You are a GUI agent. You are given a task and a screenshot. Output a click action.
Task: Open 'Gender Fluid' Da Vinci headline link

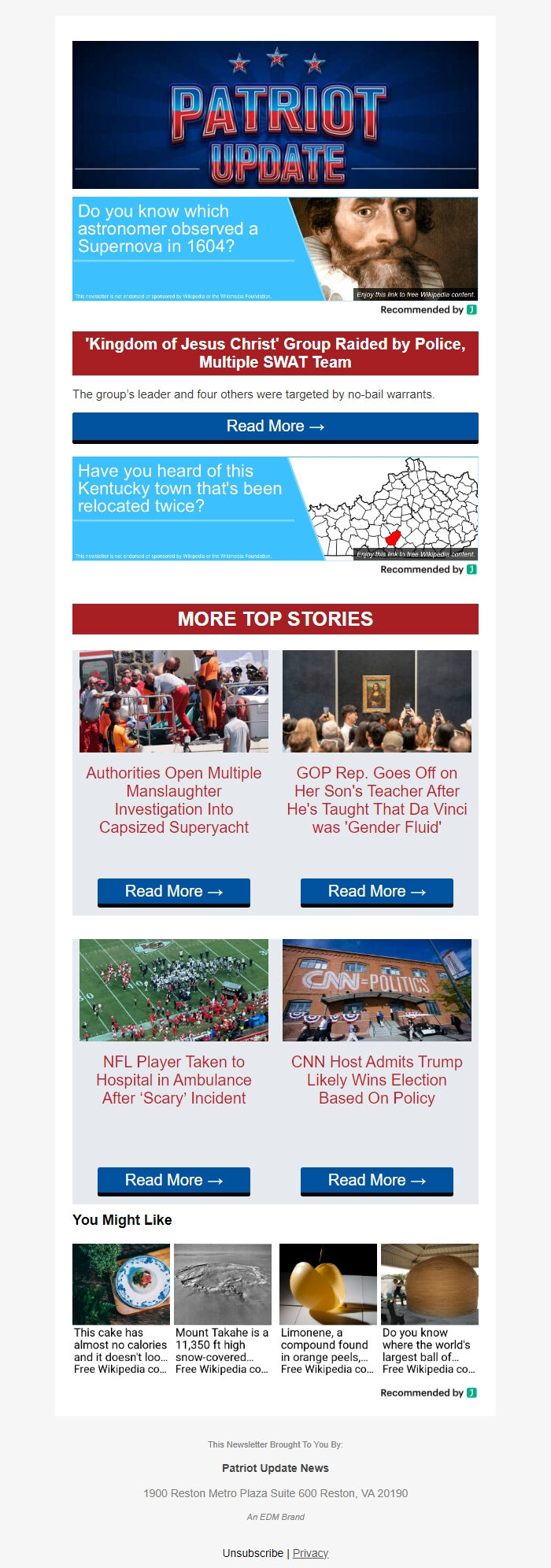click(376, 801)
